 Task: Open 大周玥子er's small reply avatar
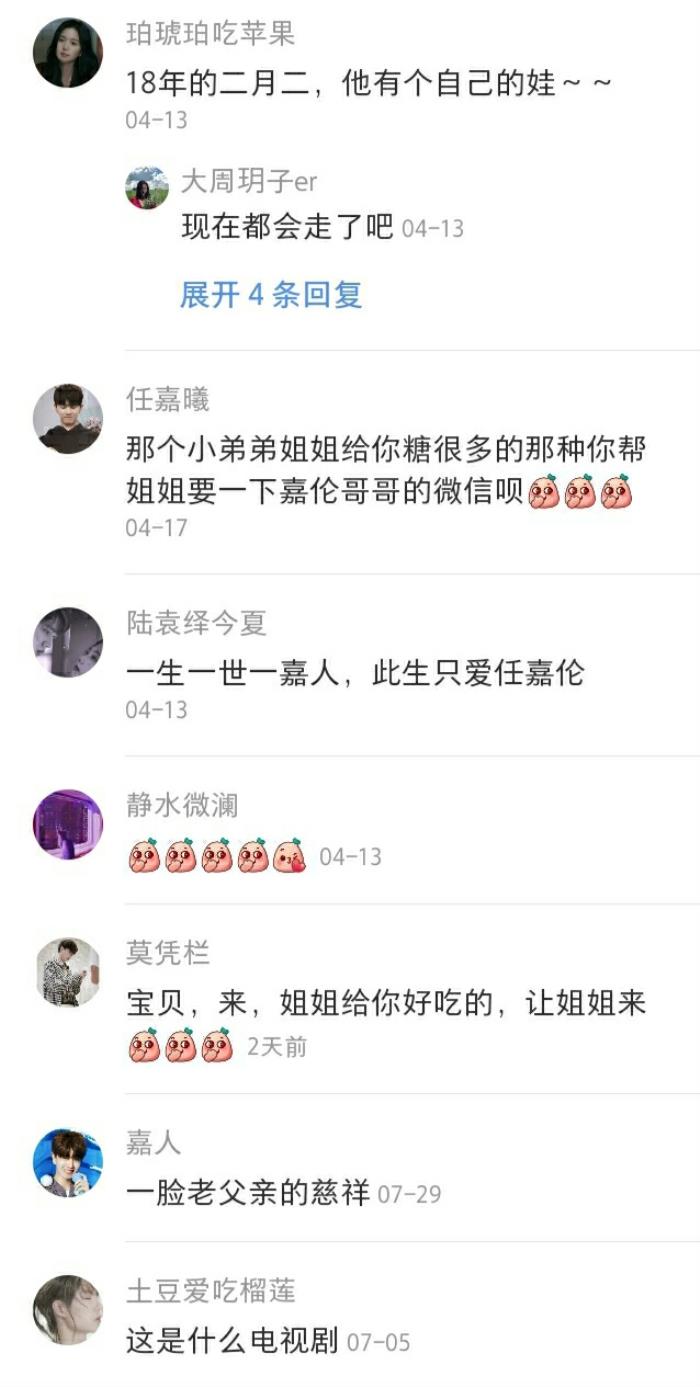147,187
